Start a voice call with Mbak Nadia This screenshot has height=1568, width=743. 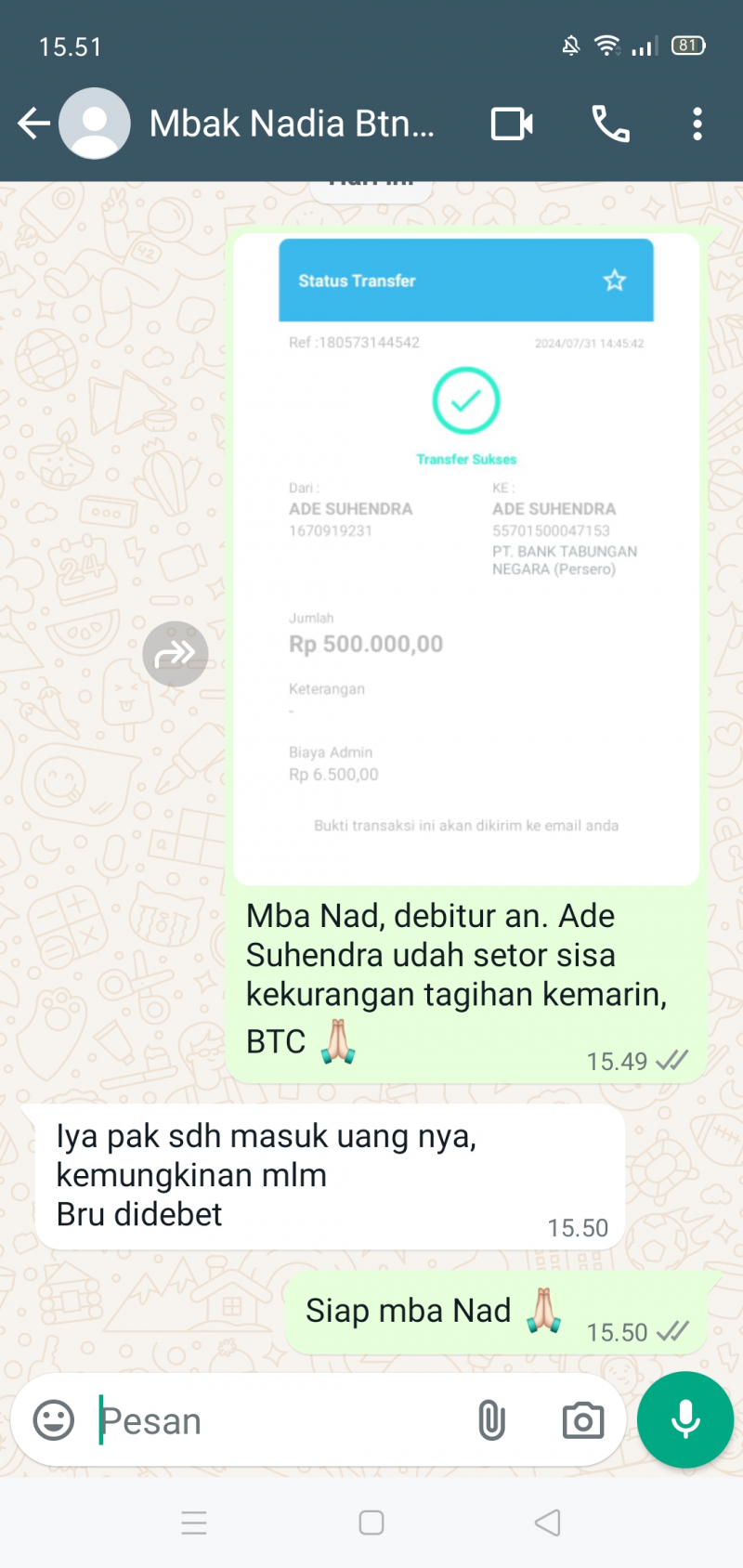[610, 124]
